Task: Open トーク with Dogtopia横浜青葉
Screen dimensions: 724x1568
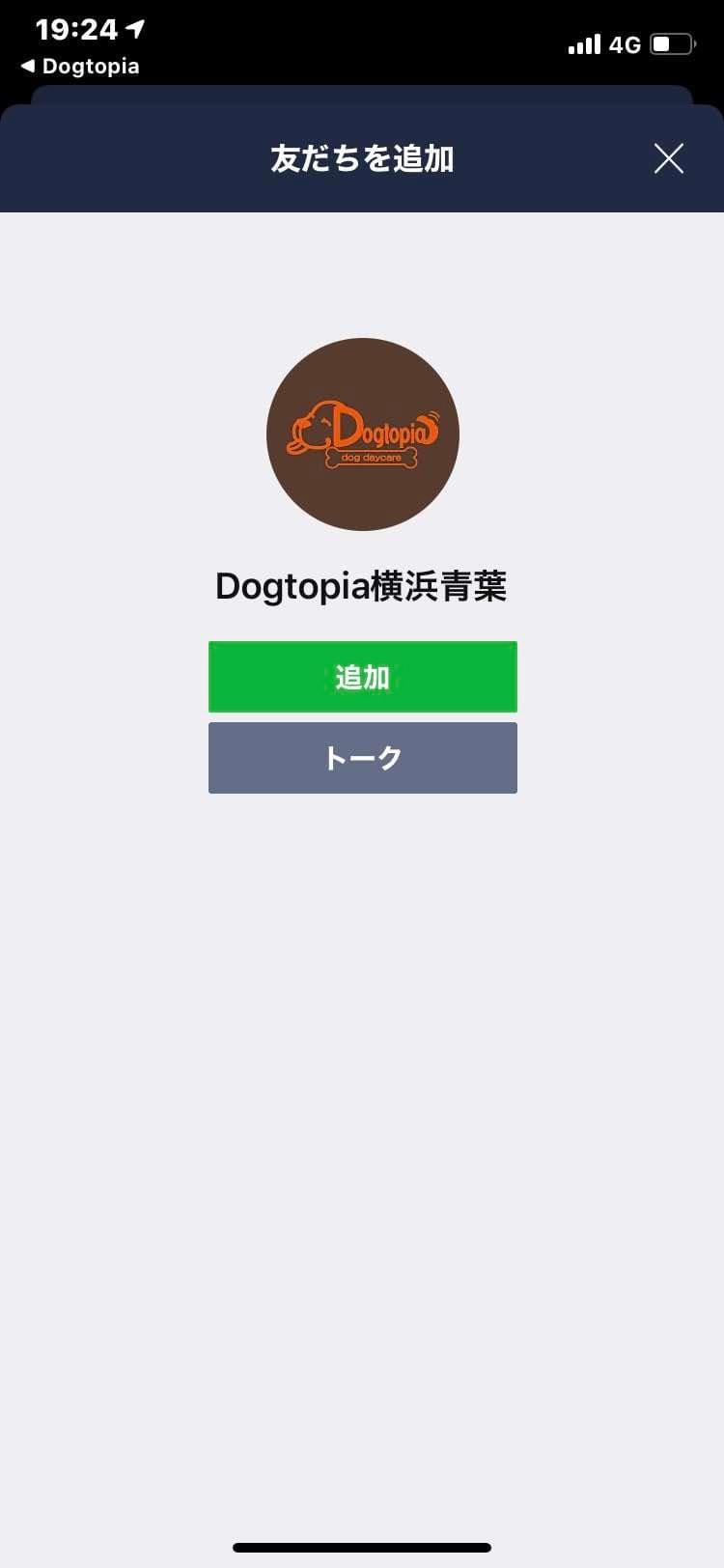Action: point(363,758)
